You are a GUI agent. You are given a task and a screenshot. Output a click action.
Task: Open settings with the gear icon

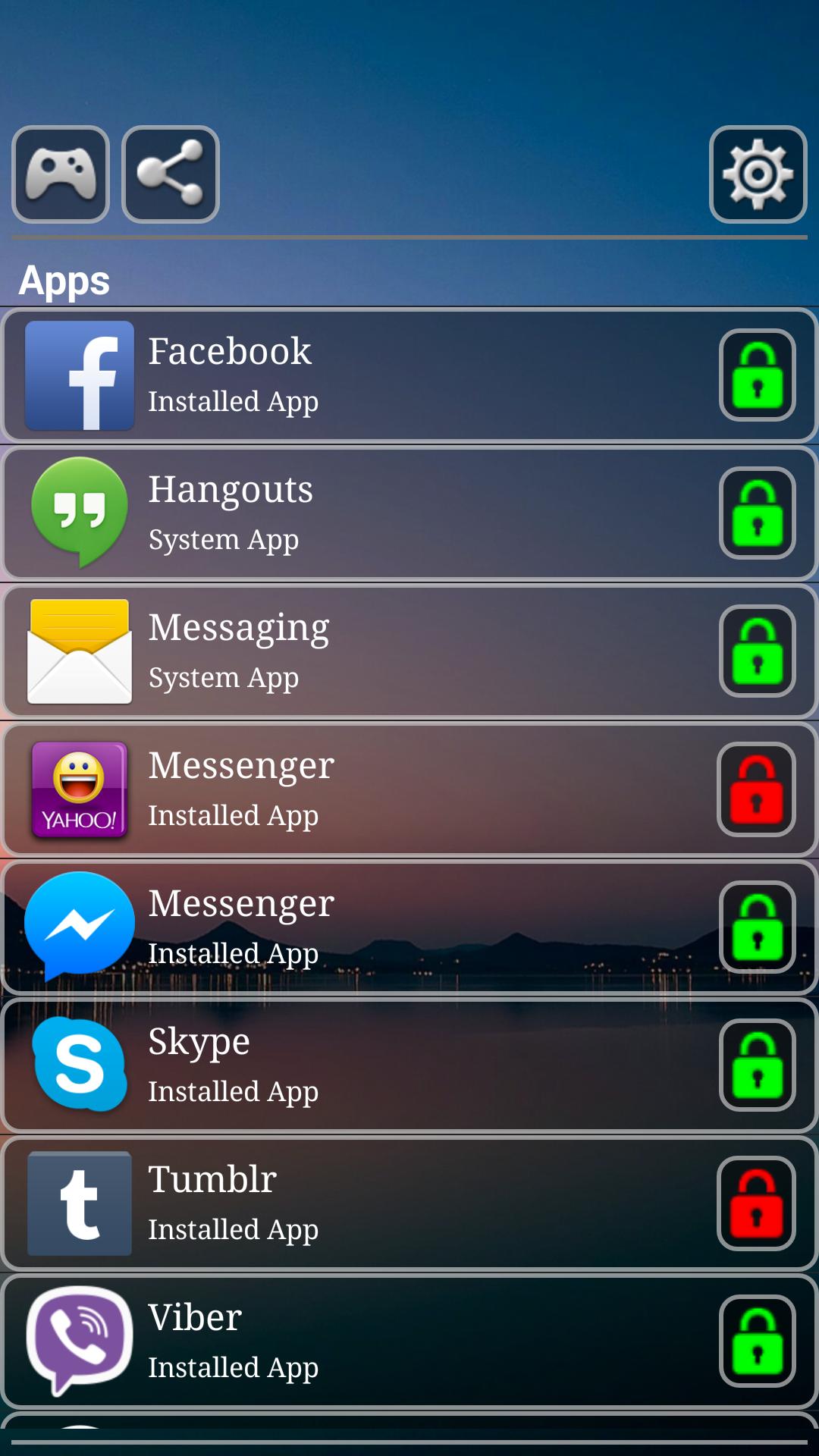tap(758, 174)
